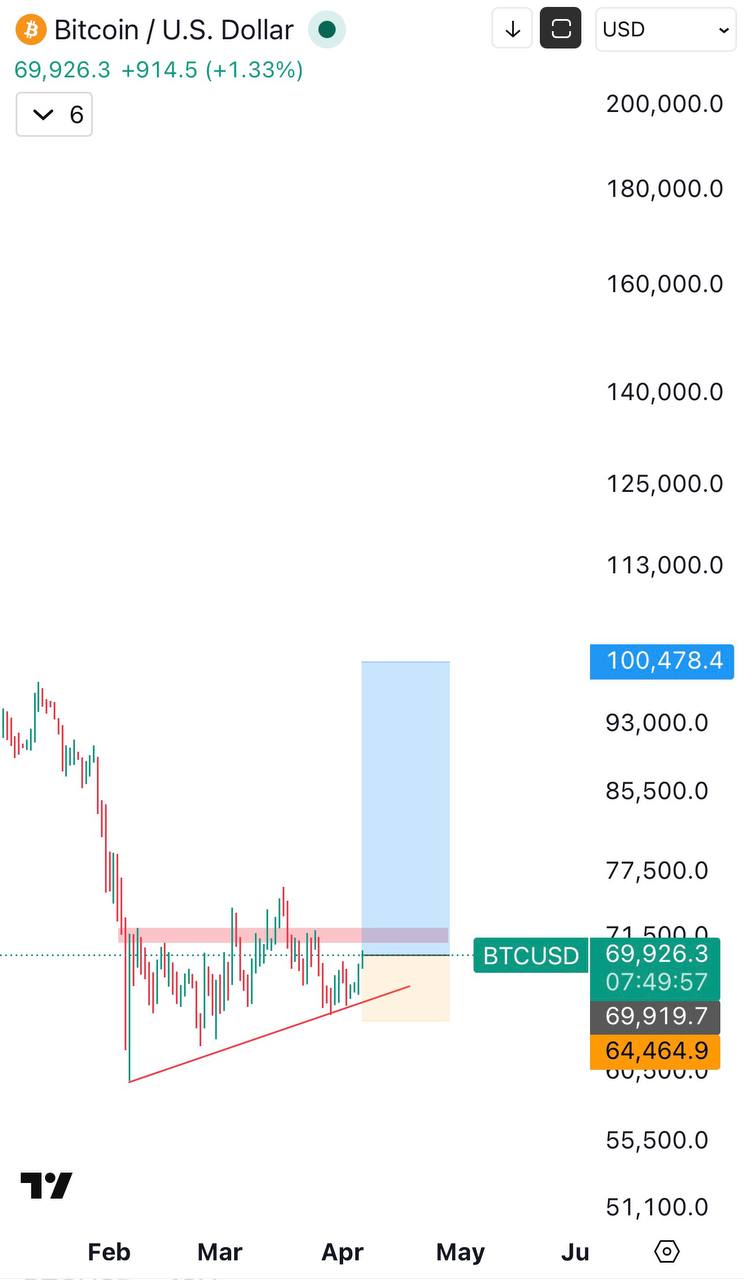Open chart scale settings gear icon
Viewport: 744px width, 1280px height.
[667, 1251]
